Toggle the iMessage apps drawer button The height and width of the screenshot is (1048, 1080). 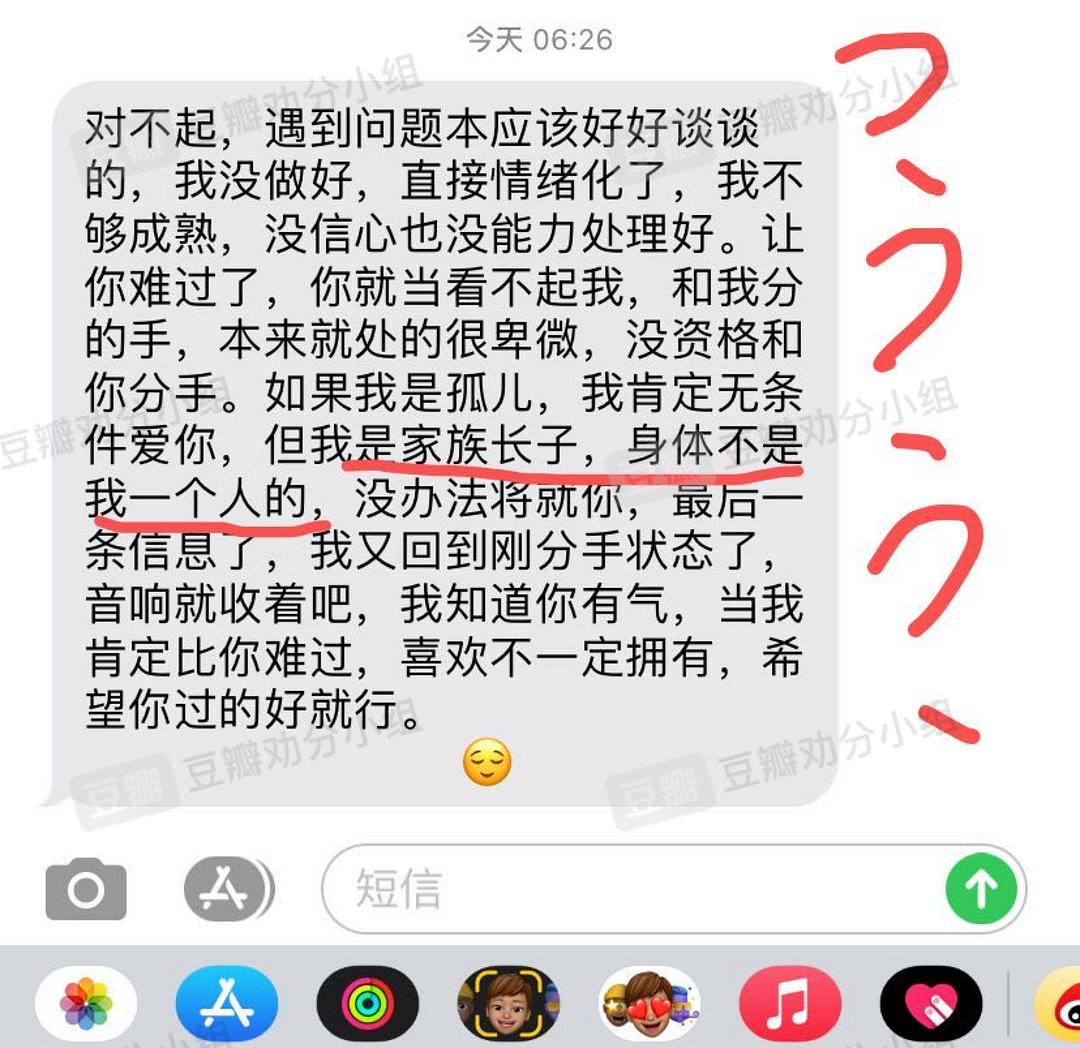click(x=228, y=888)
